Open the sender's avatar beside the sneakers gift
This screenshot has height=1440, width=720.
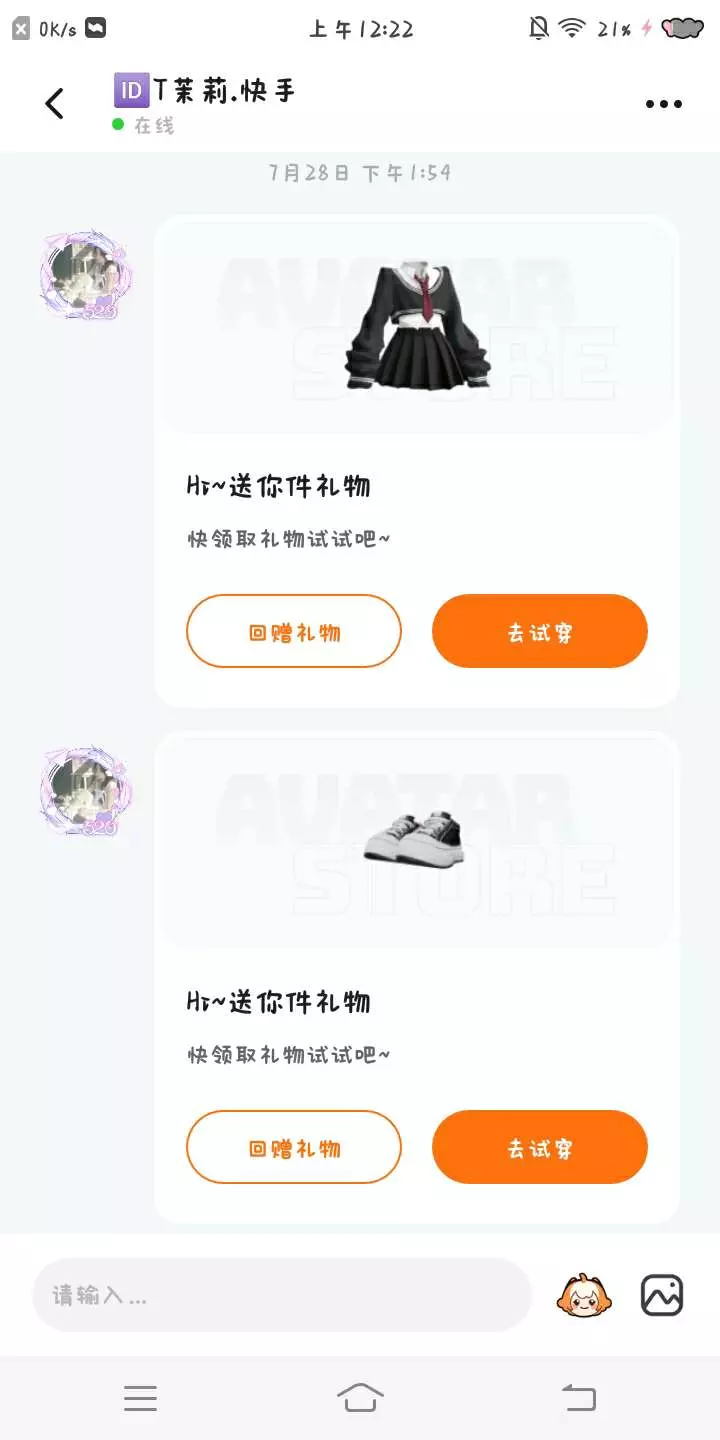coord(86,791)
